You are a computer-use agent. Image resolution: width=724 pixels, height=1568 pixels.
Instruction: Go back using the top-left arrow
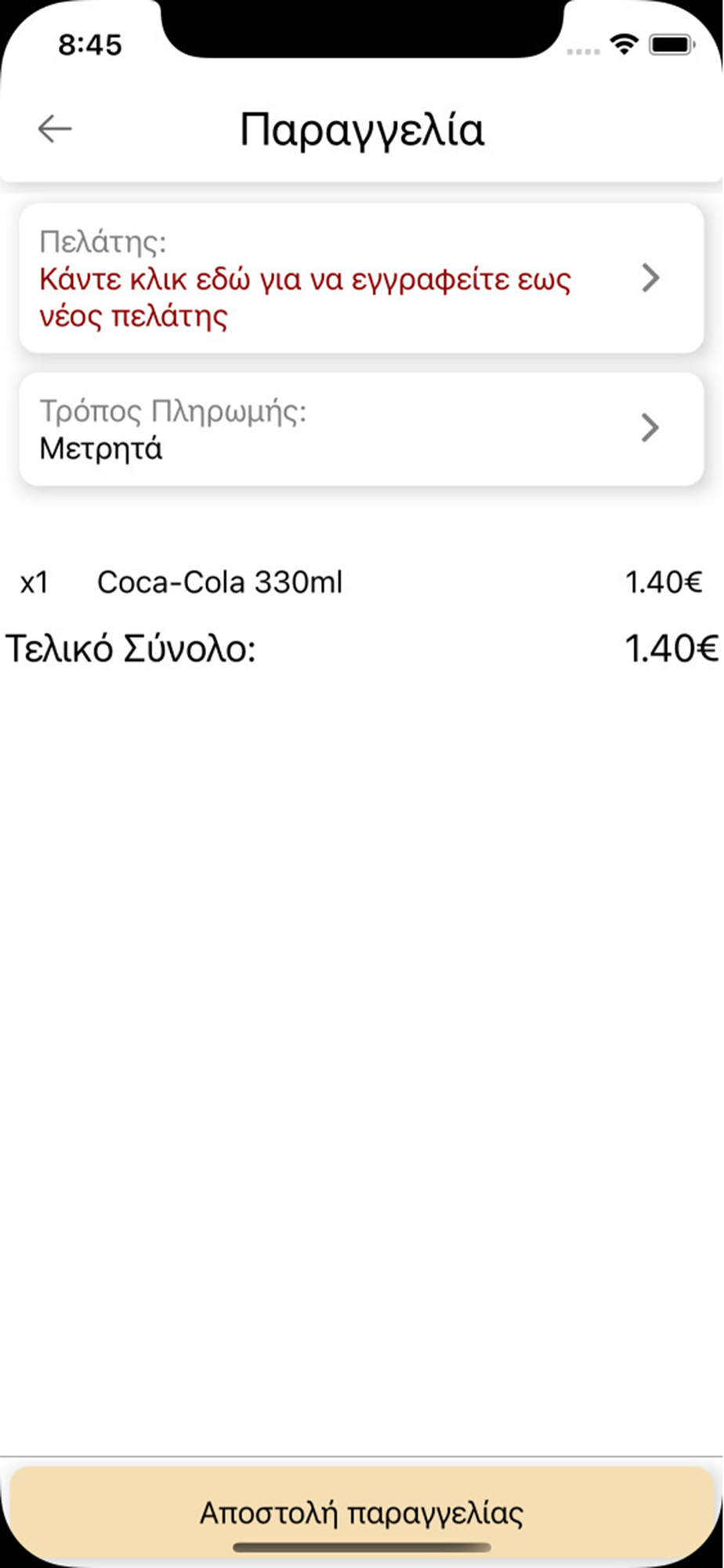55,129
